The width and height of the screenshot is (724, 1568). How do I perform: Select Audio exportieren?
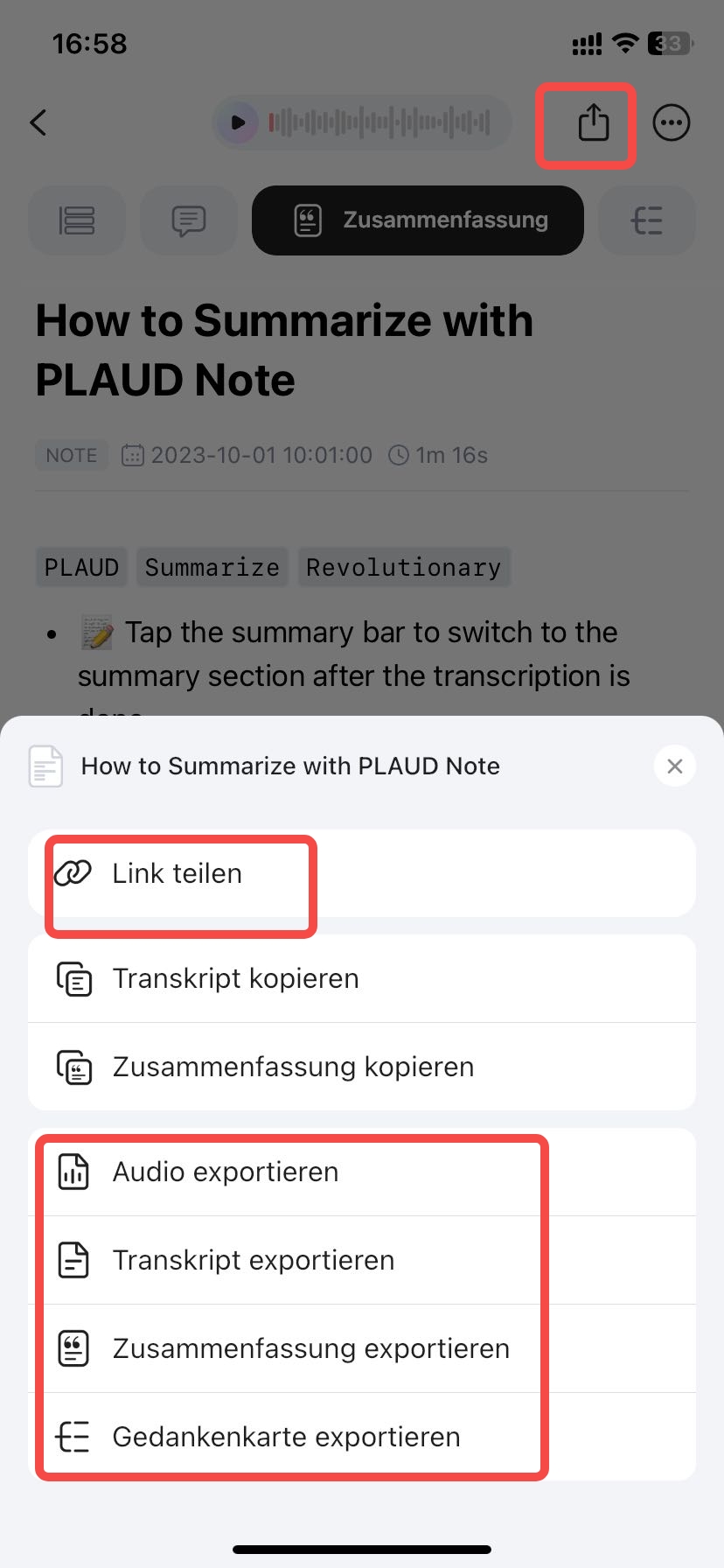pyautogui.click(x=226, y=1172)
